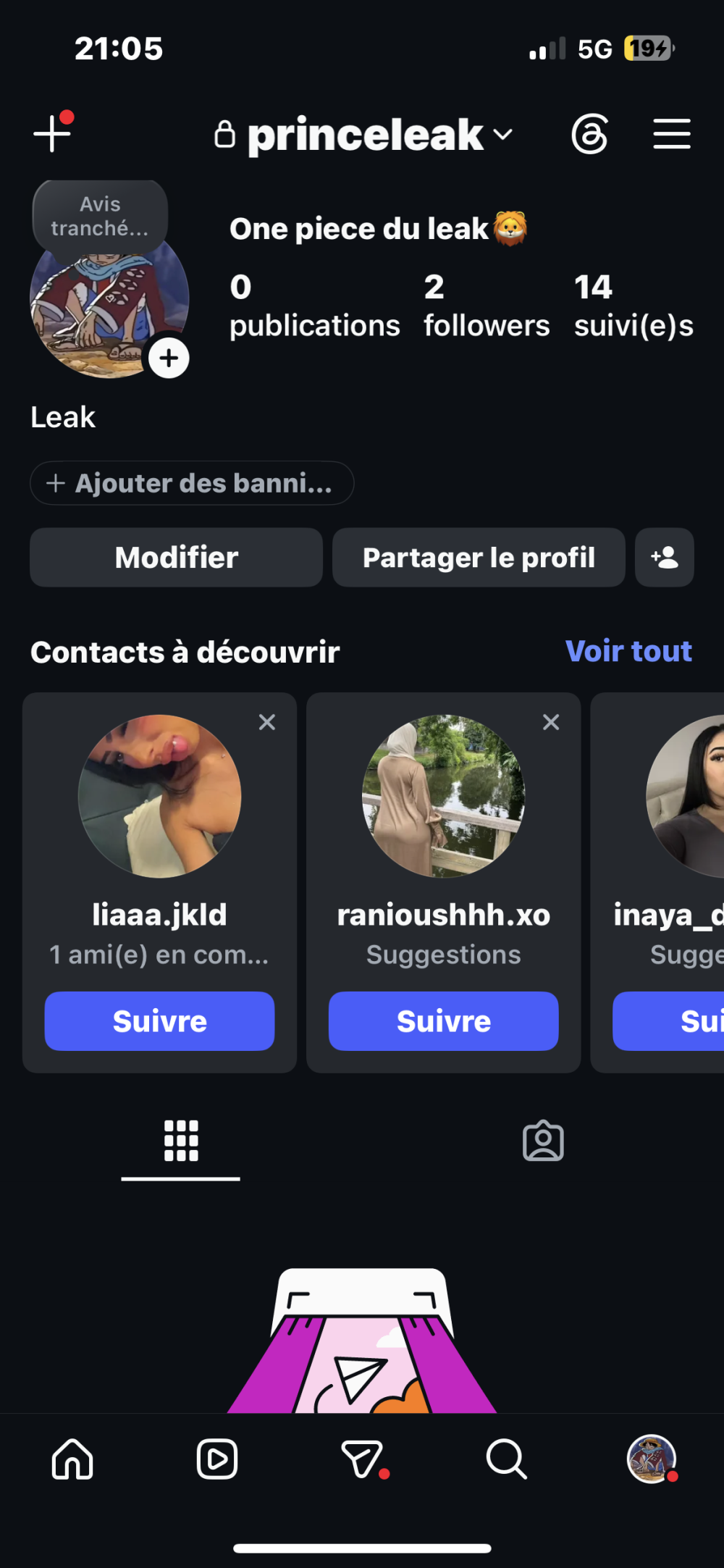Follow liaaa.jkld with Suivre
The height and width of the screenshot is (1568, 724).
coord(159,1020)
